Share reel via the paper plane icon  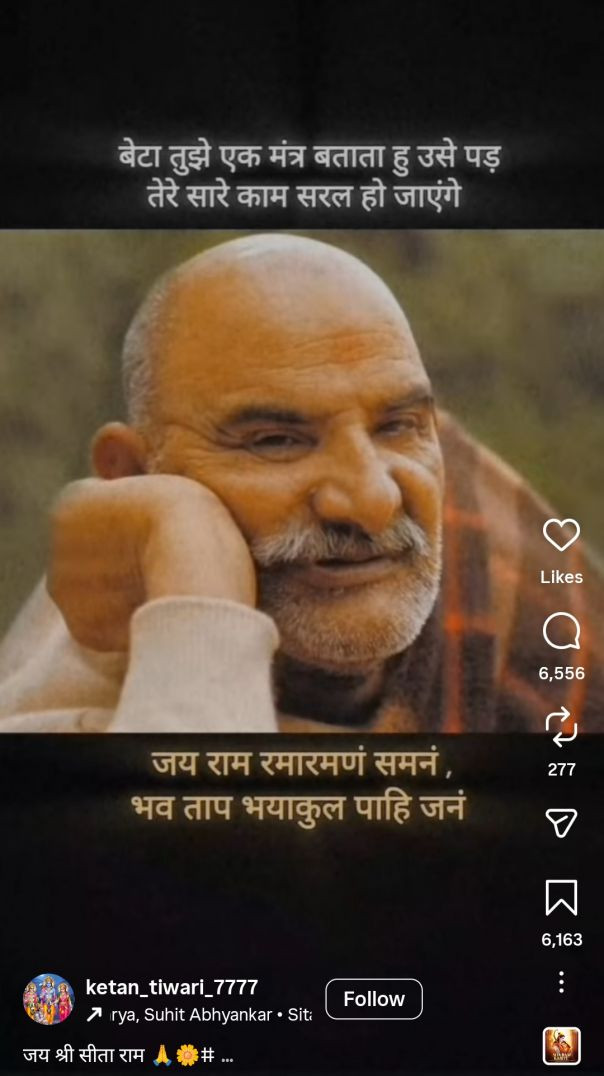coord(561,822)
